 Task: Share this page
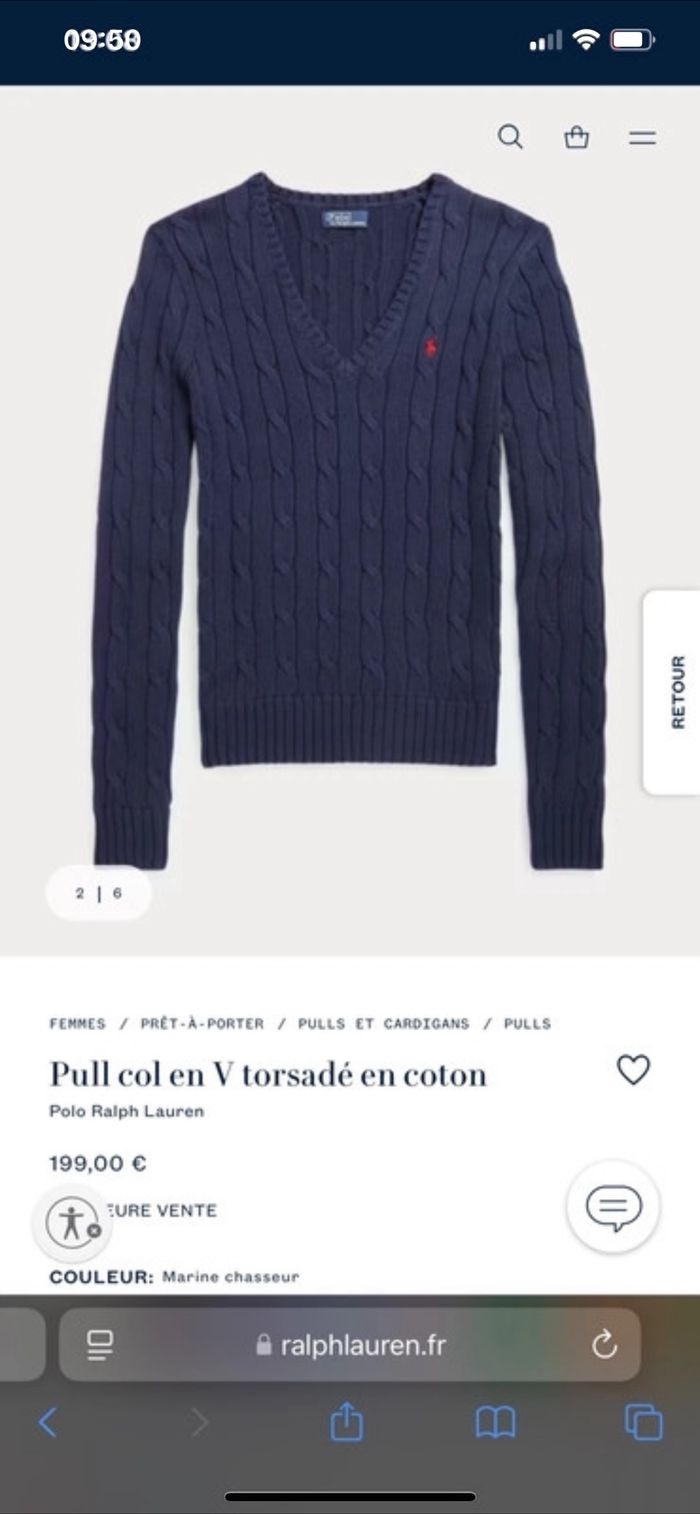click(346, 1421)
